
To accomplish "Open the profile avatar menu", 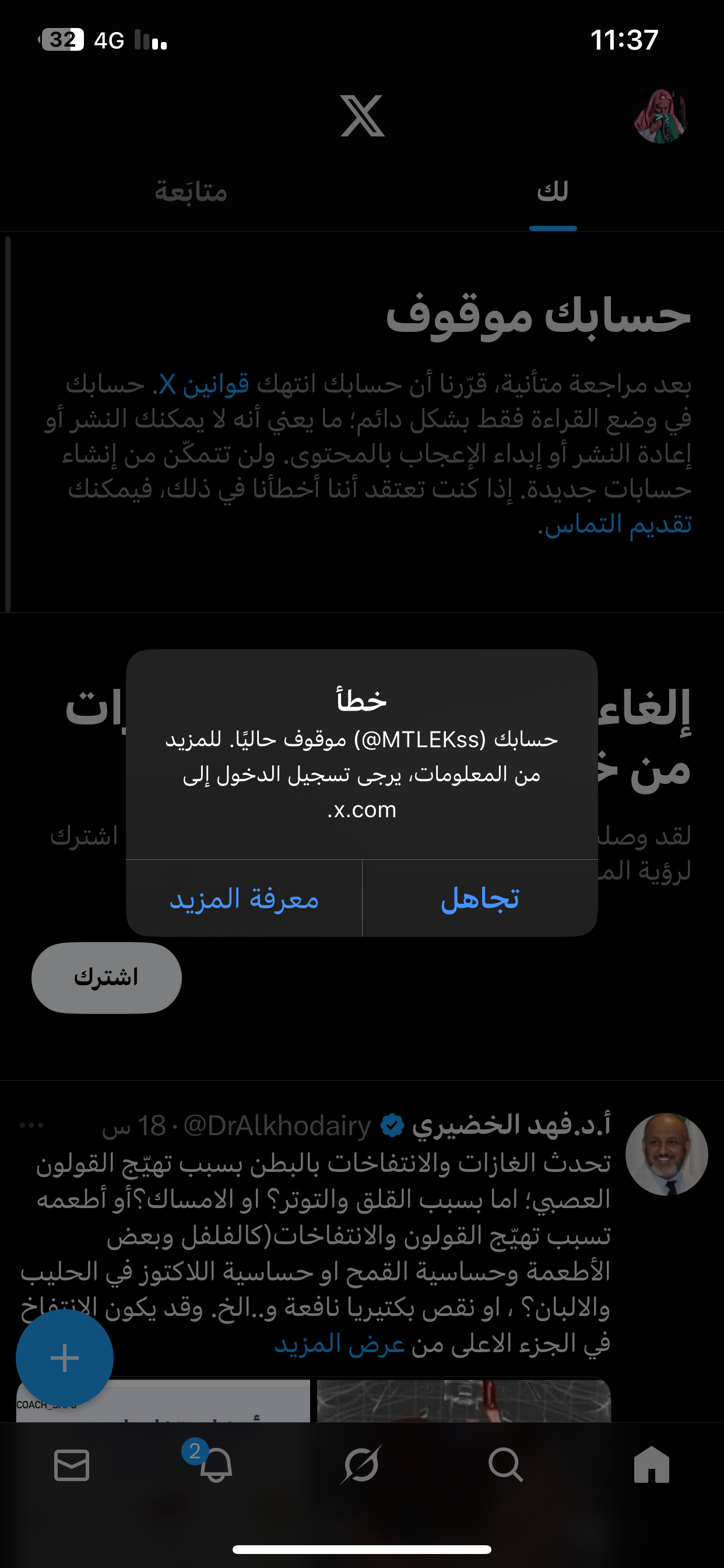I will 660,116.
